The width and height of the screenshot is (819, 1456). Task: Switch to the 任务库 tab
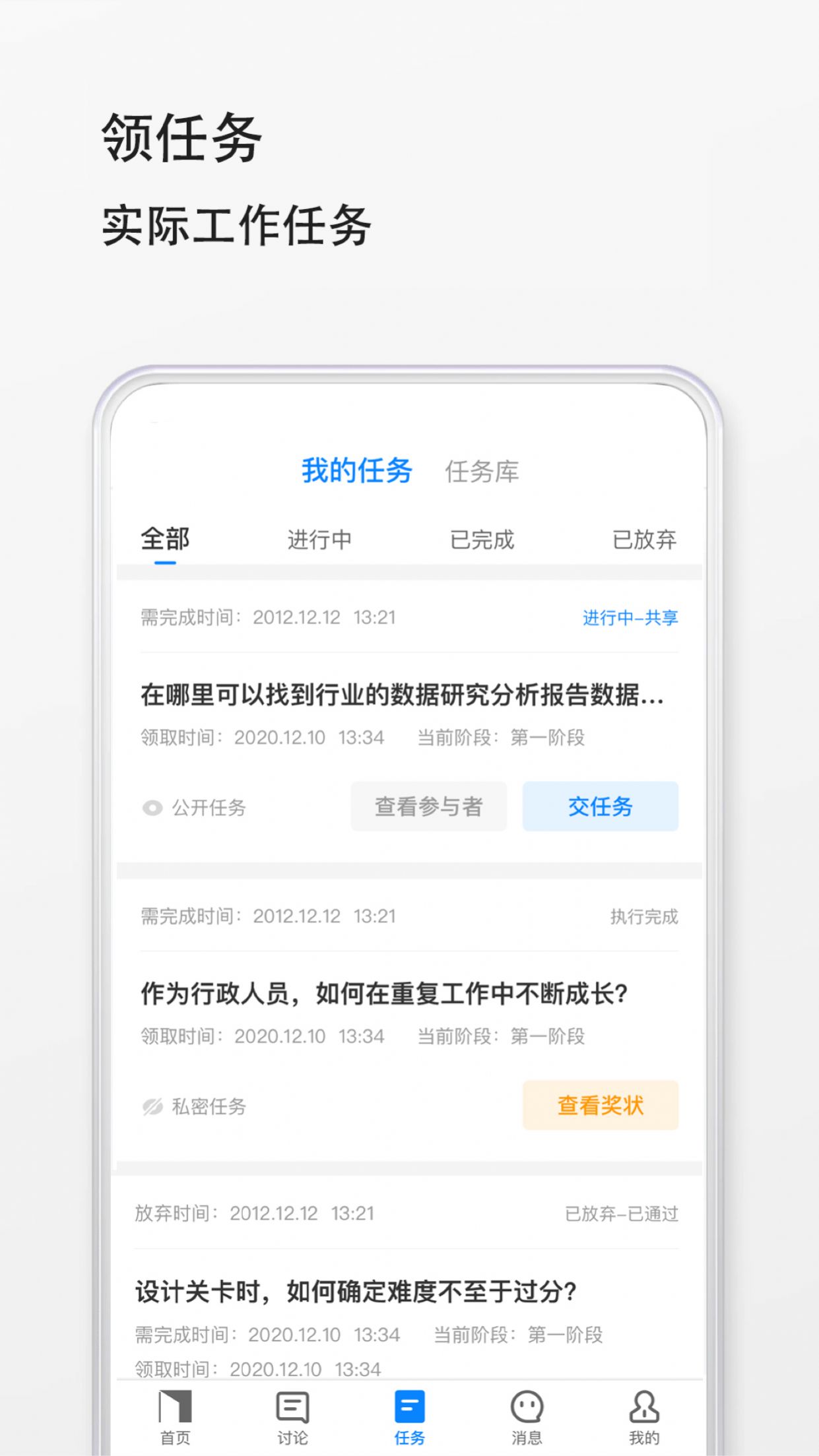pyautogui.click(x=482, y=471)
